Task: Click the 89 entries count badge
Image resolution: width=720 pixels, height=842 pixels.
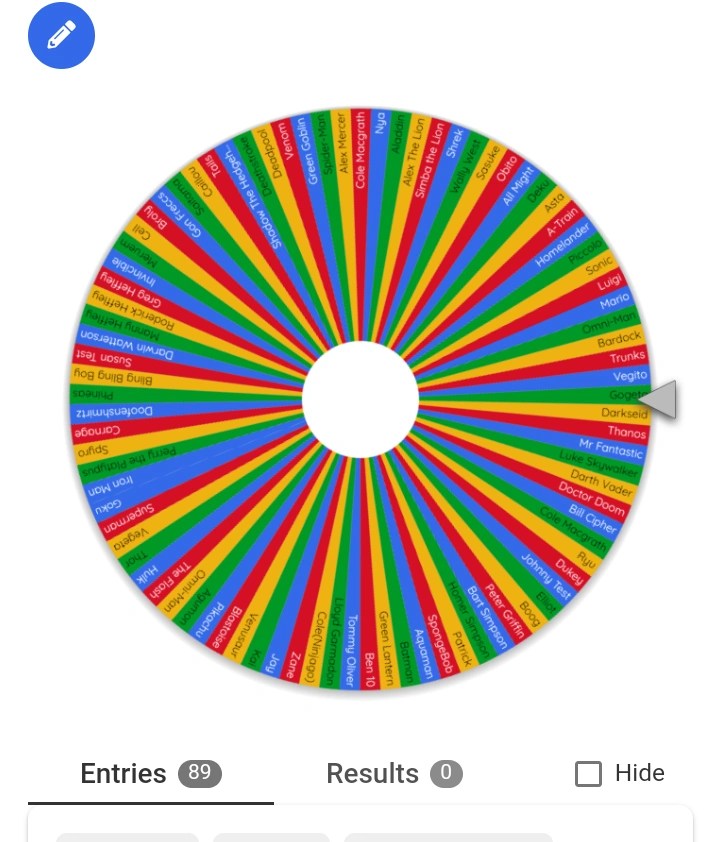Action: click(x=199, y=773)
